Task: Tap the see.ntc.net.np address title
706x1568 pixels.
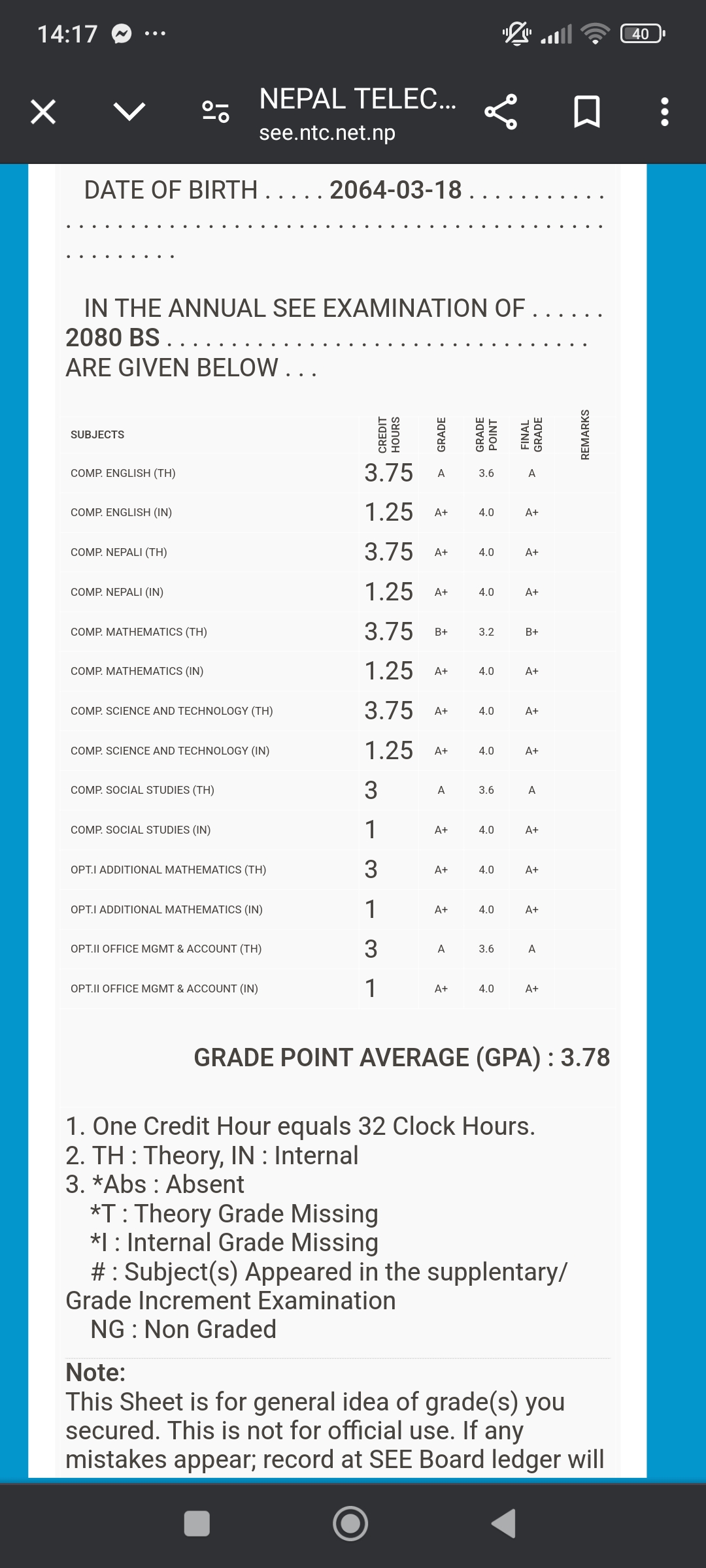Action: coord(356,114)
